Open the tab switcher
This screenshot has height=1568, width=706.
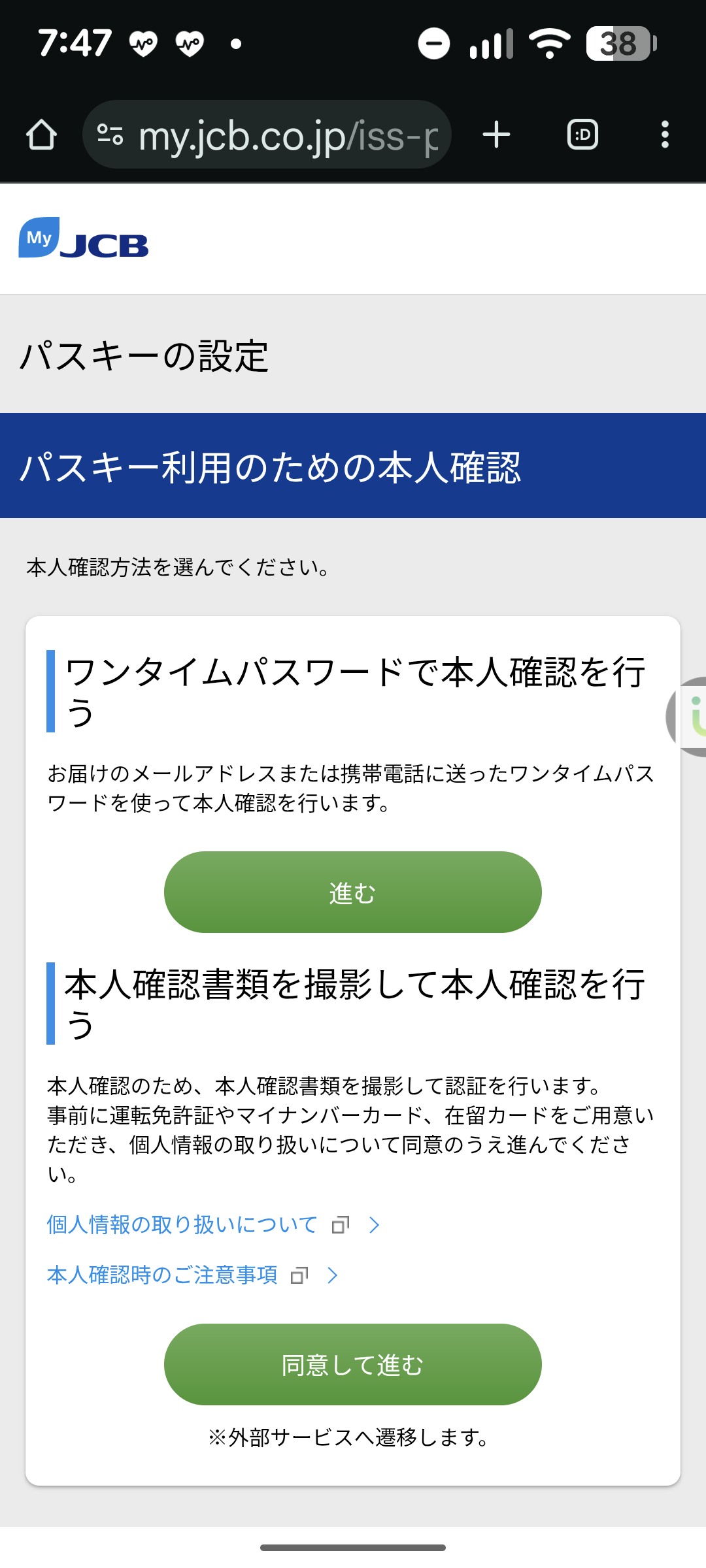pos(582,135)
